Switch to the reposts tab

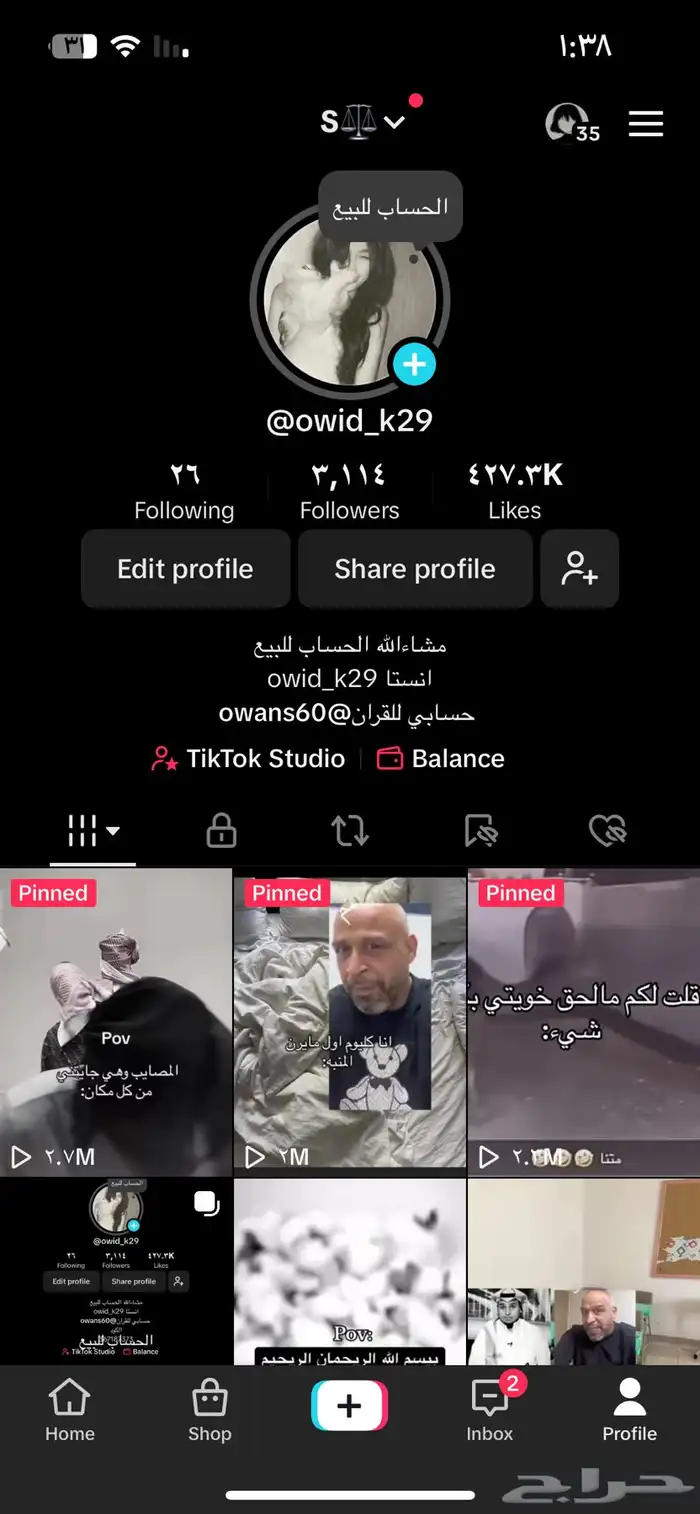[x=350, y=830]
